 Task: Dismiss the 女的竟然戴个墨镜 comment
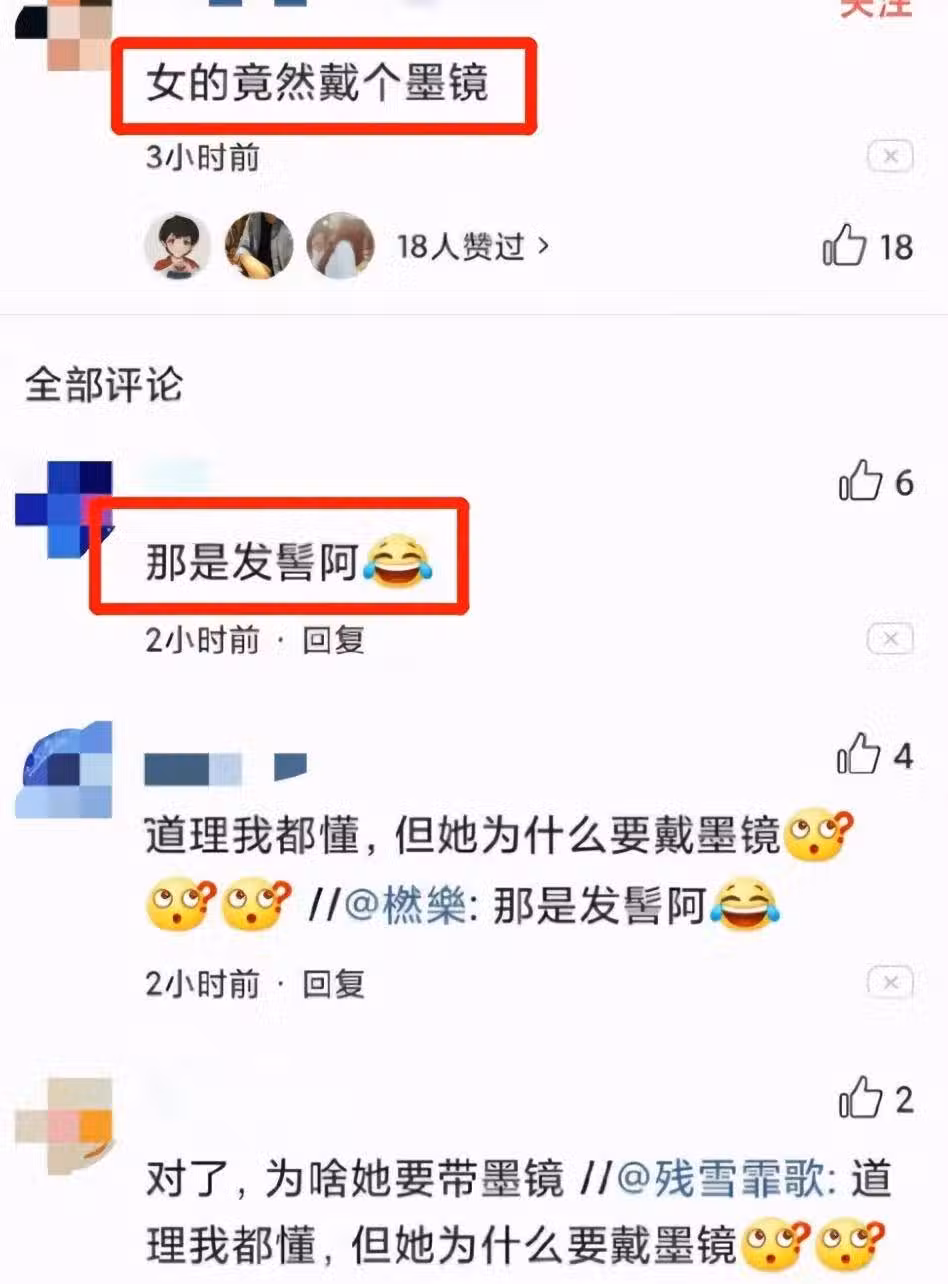tap(889, 156)
